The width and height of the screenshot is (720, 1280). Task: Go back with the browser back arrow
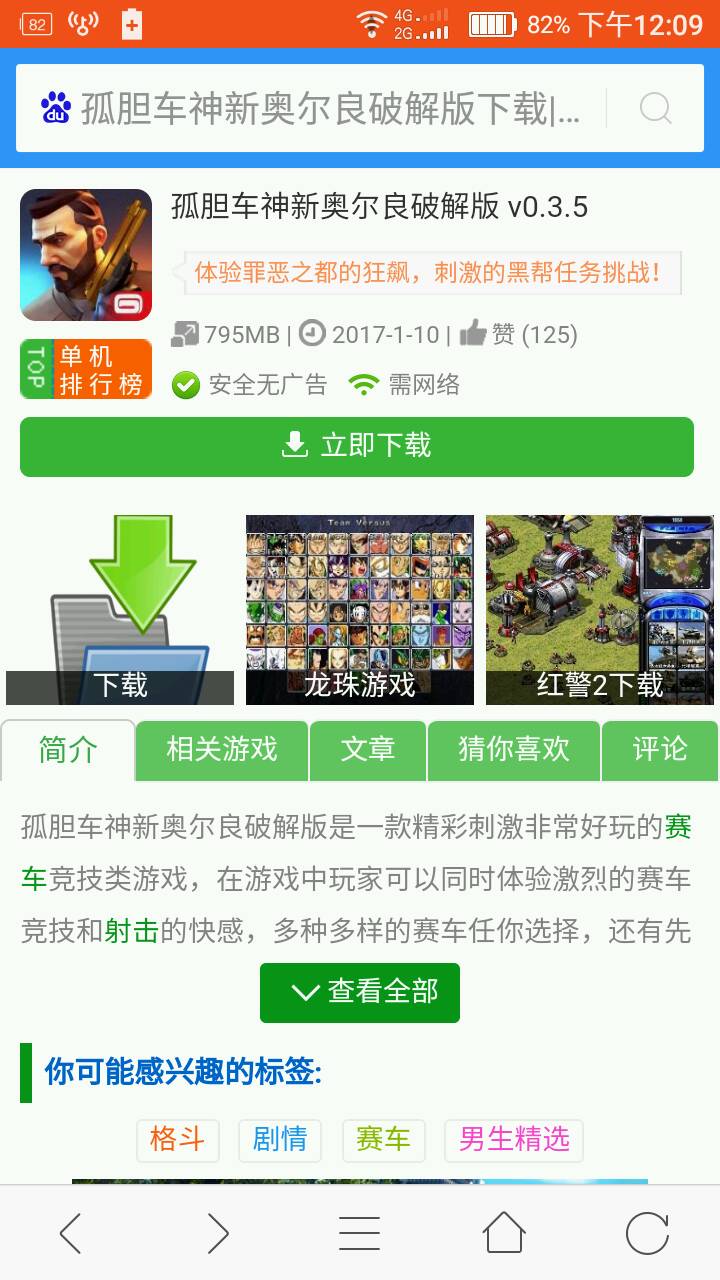pos(70,1233)
